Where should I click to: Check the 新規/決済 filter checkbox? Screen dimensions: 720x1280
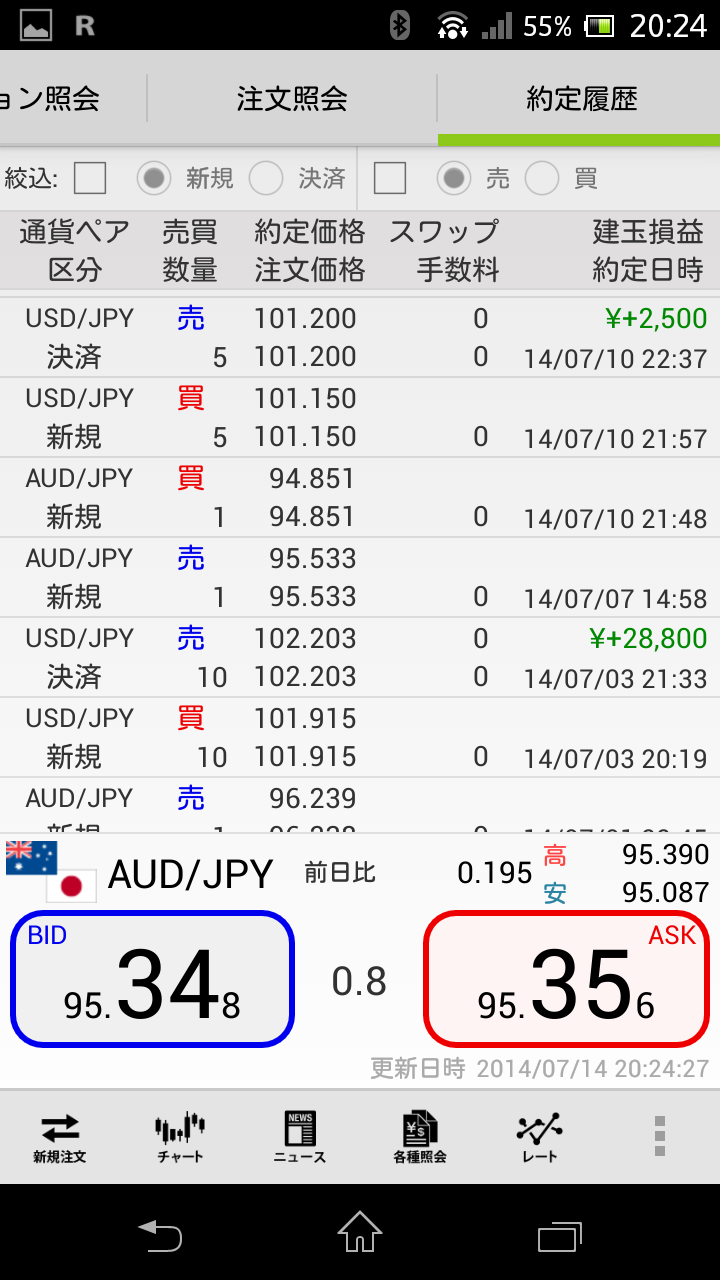pos(90,179)
